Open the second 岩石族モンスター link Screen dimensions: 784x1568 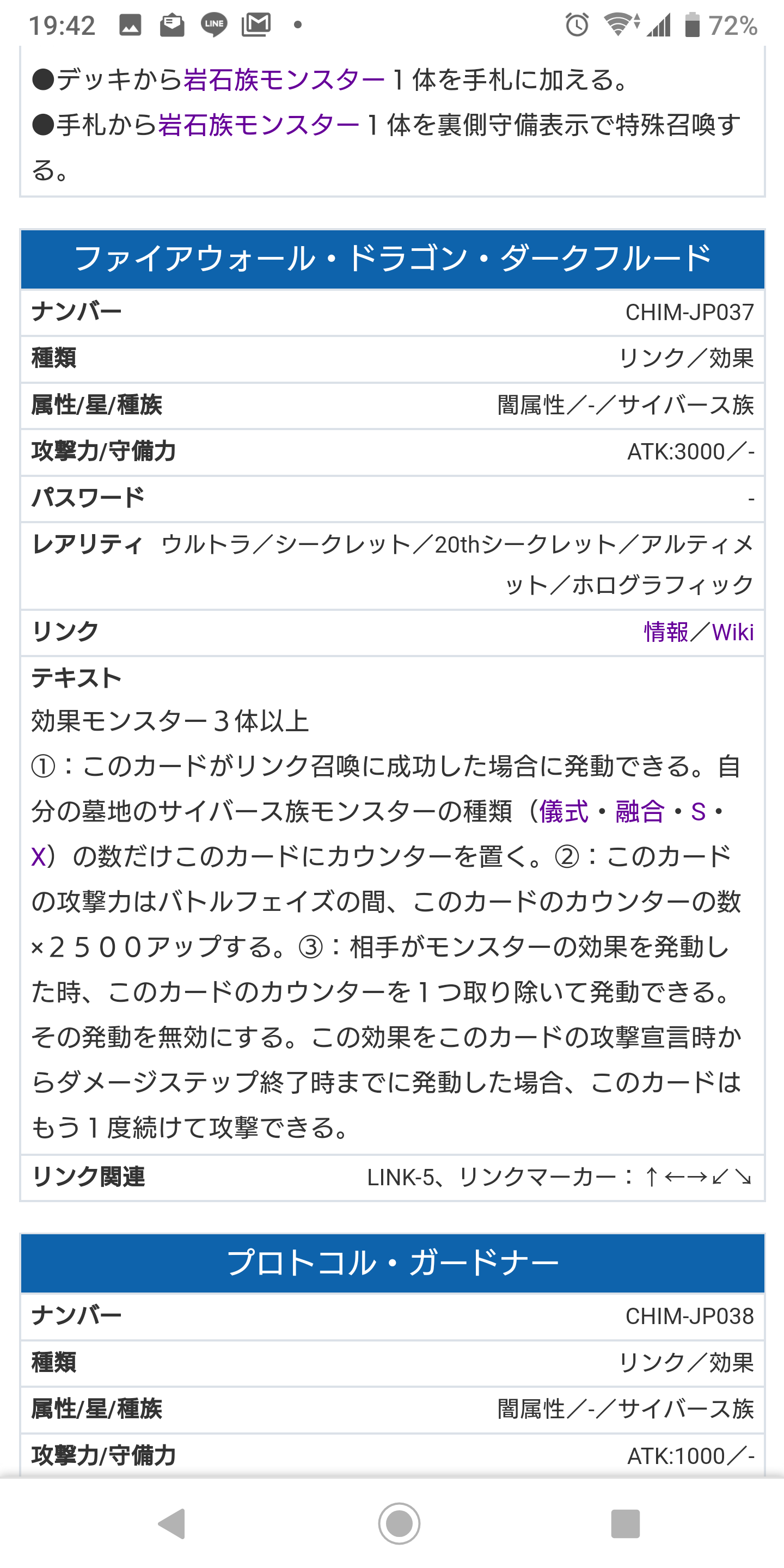(x=259, y=125)
